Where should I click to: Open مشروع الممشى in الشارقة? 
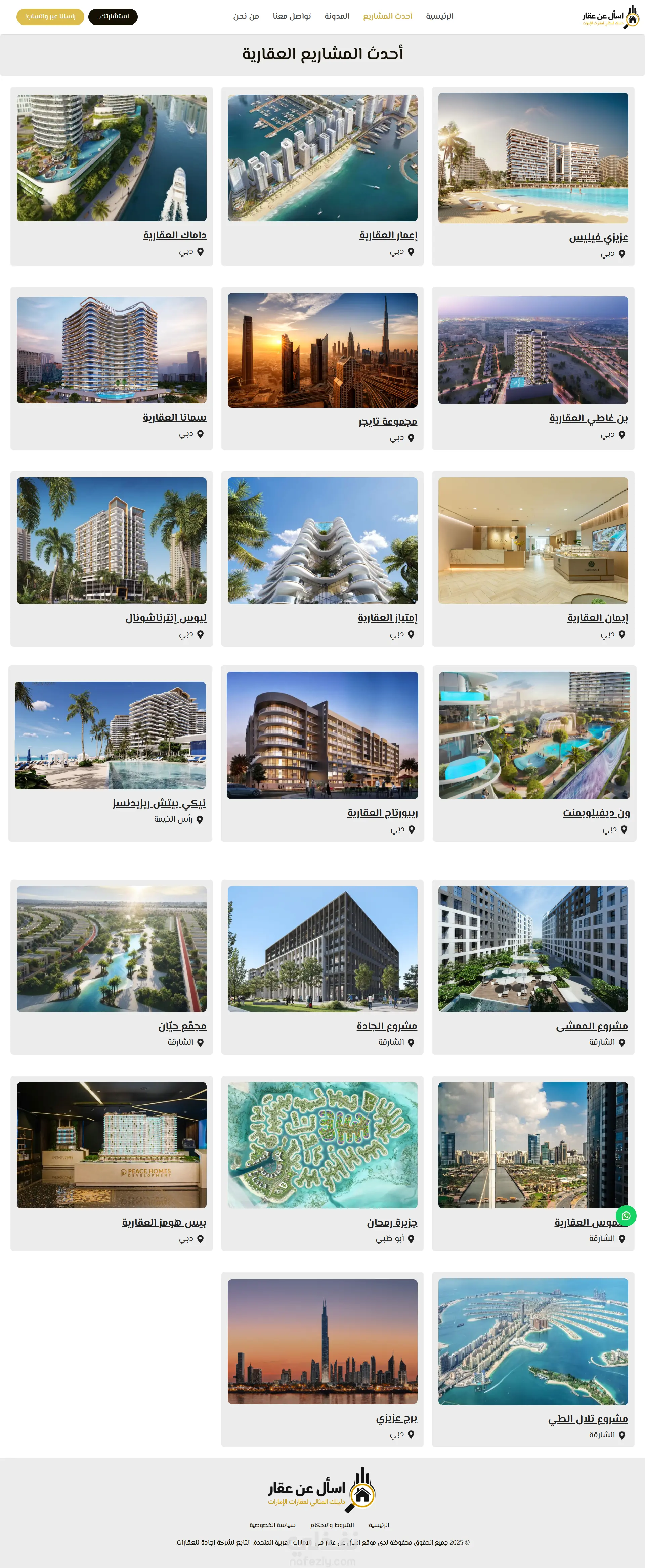point(591,1026)
